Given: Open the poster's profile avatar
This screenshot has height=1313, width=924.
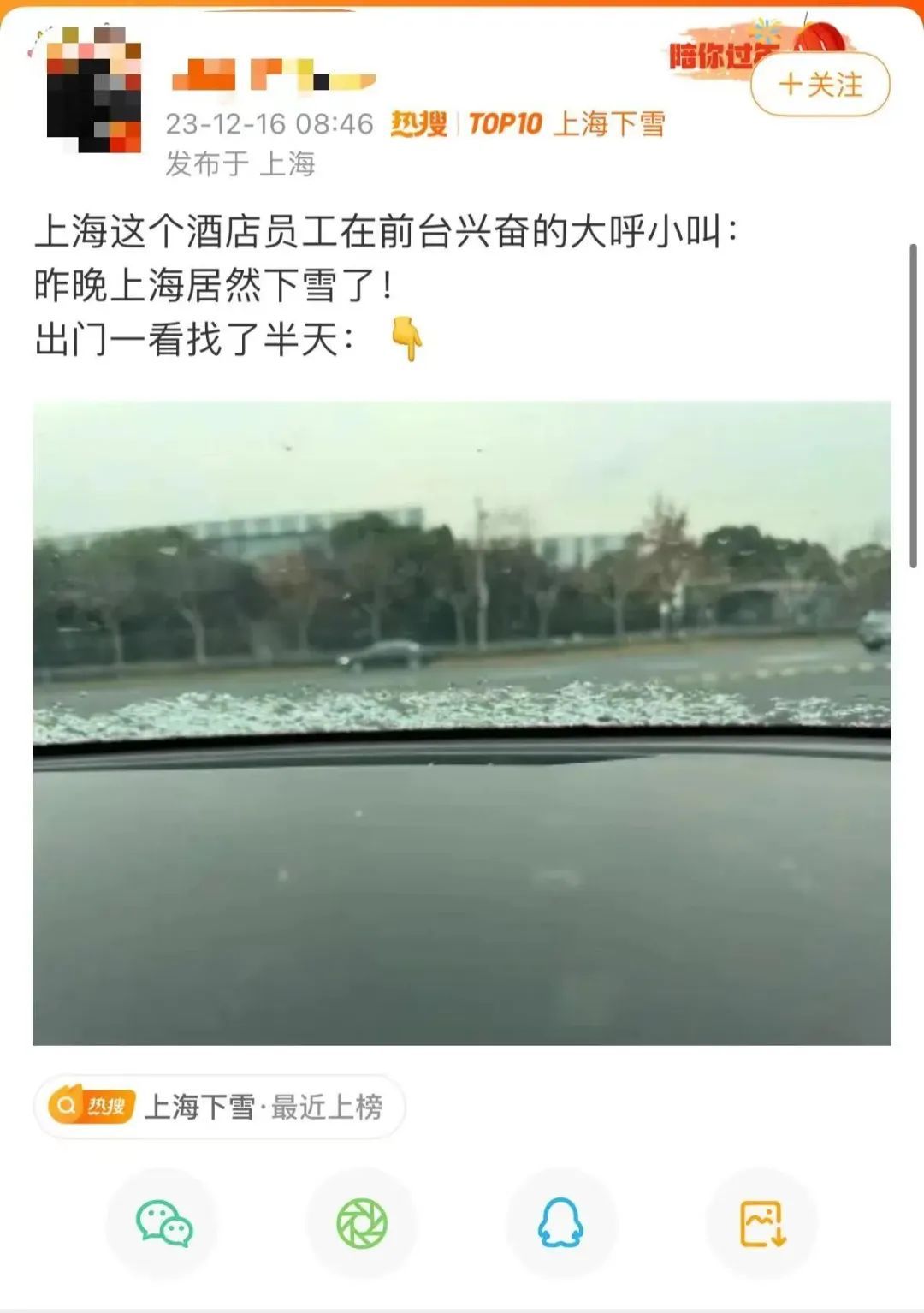Looking at the screenshot, I should pos(93,91).
